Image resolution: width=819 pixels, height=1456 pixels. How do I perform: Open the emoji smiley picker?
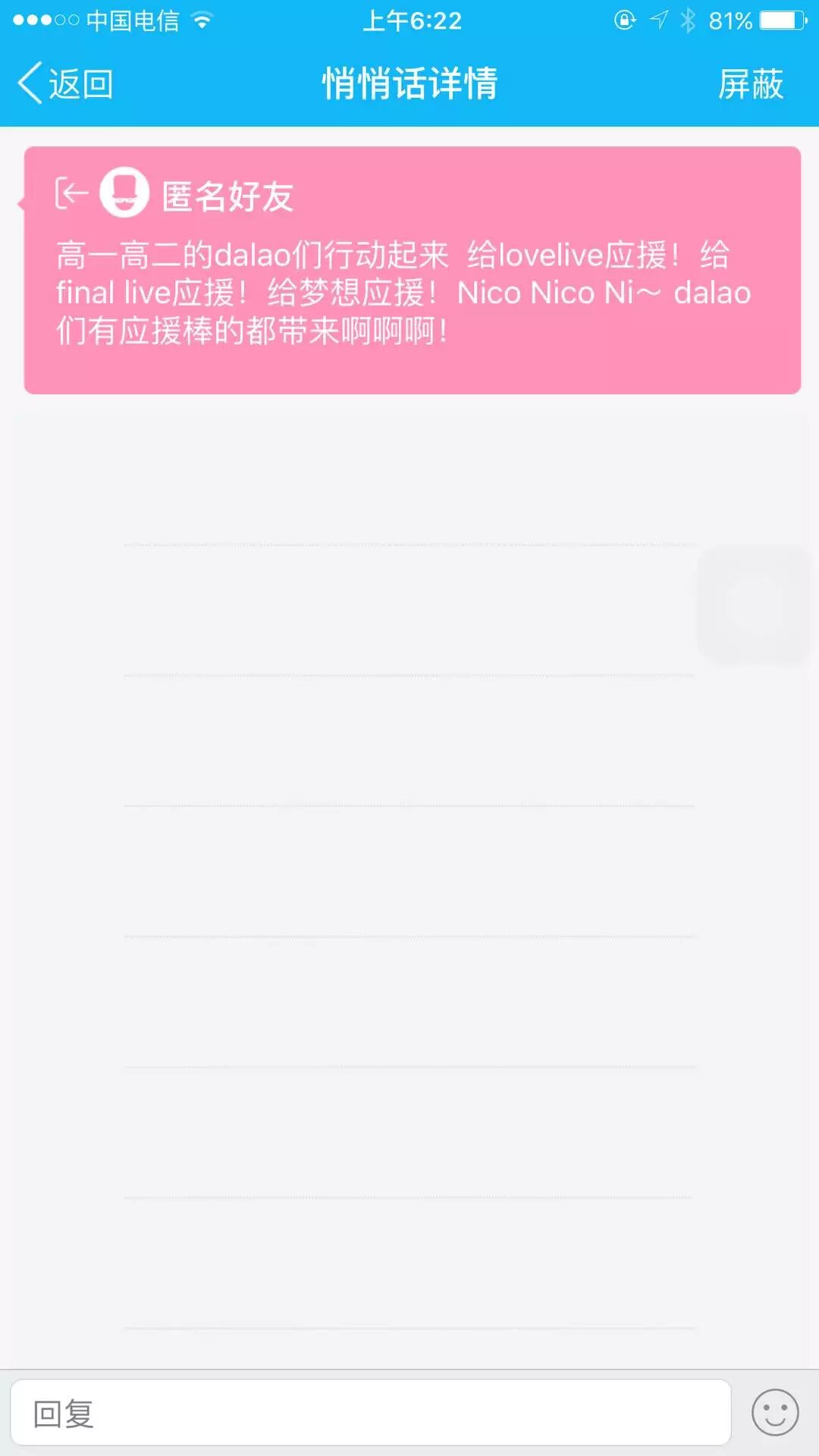pyautogui.click(x=774, y=1413)
